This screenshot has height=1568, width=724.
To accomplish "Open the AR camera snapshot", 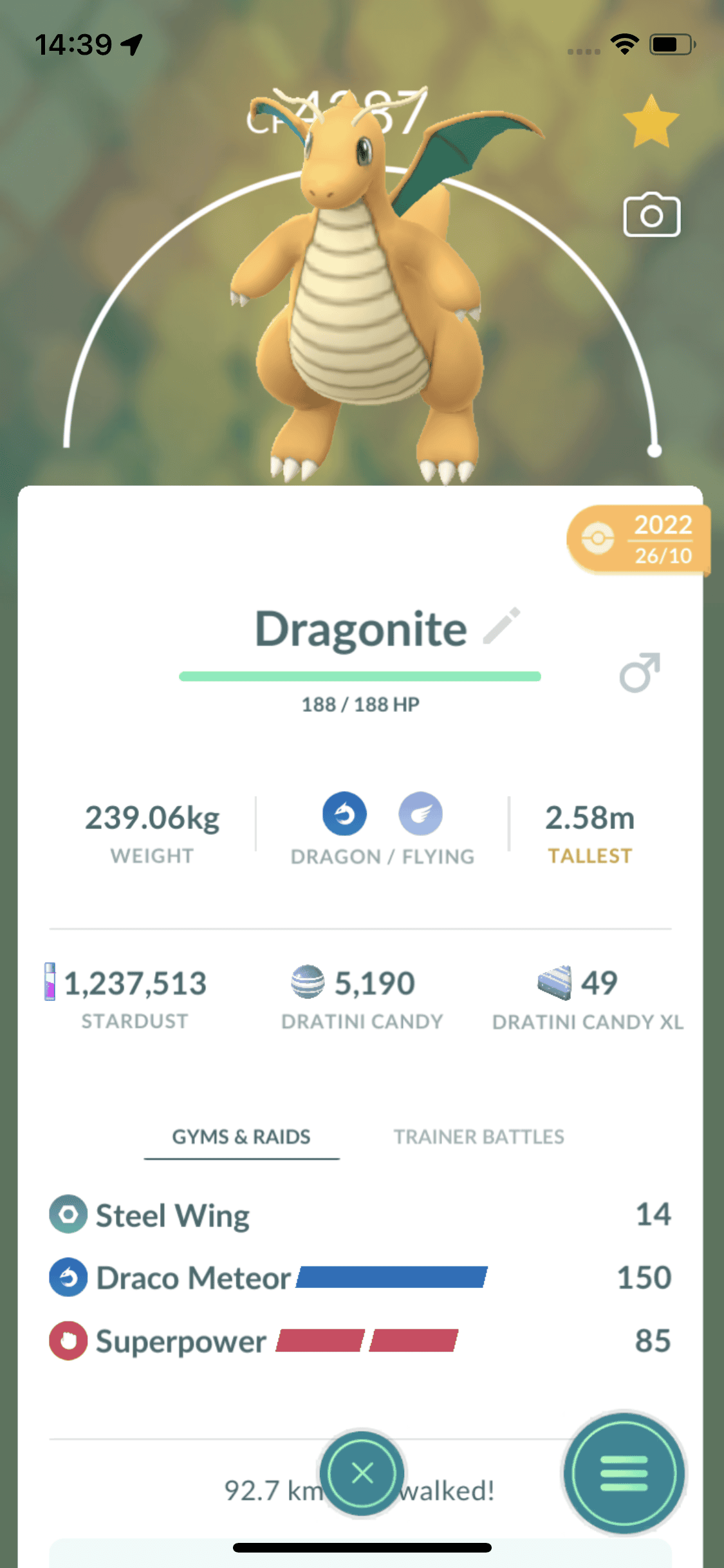I will (651, 215).
